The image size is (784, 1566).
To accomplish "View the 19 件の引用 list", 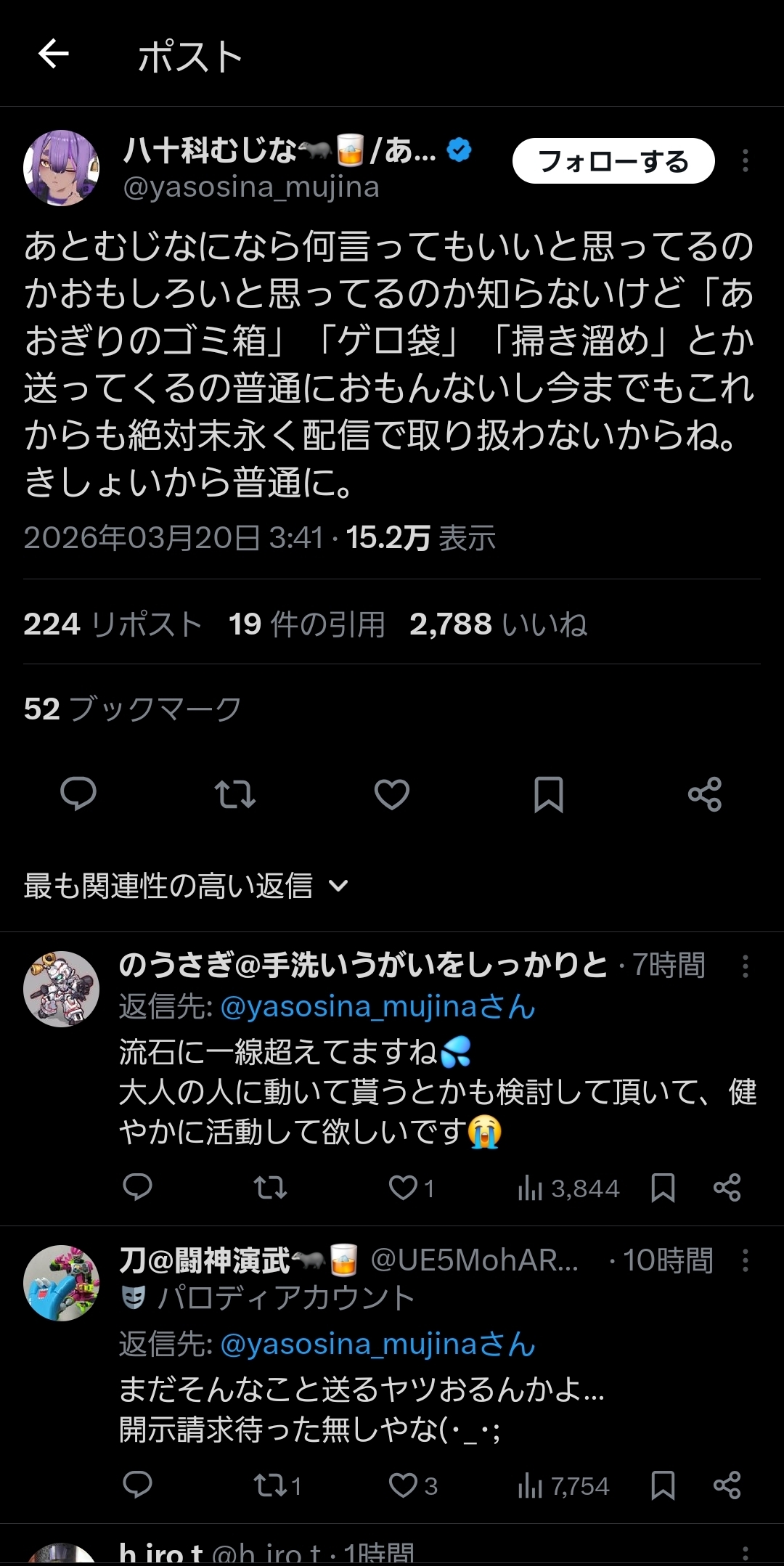I will pyautogui.click(x=306, y=624).
